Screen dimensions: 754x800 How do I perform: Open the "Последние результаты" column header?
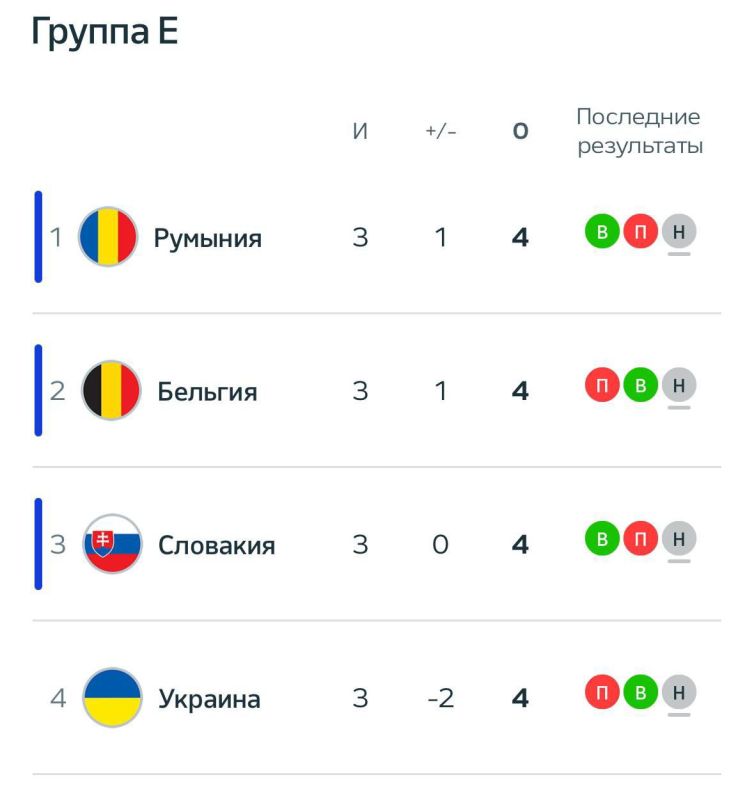tap(638, 133)
